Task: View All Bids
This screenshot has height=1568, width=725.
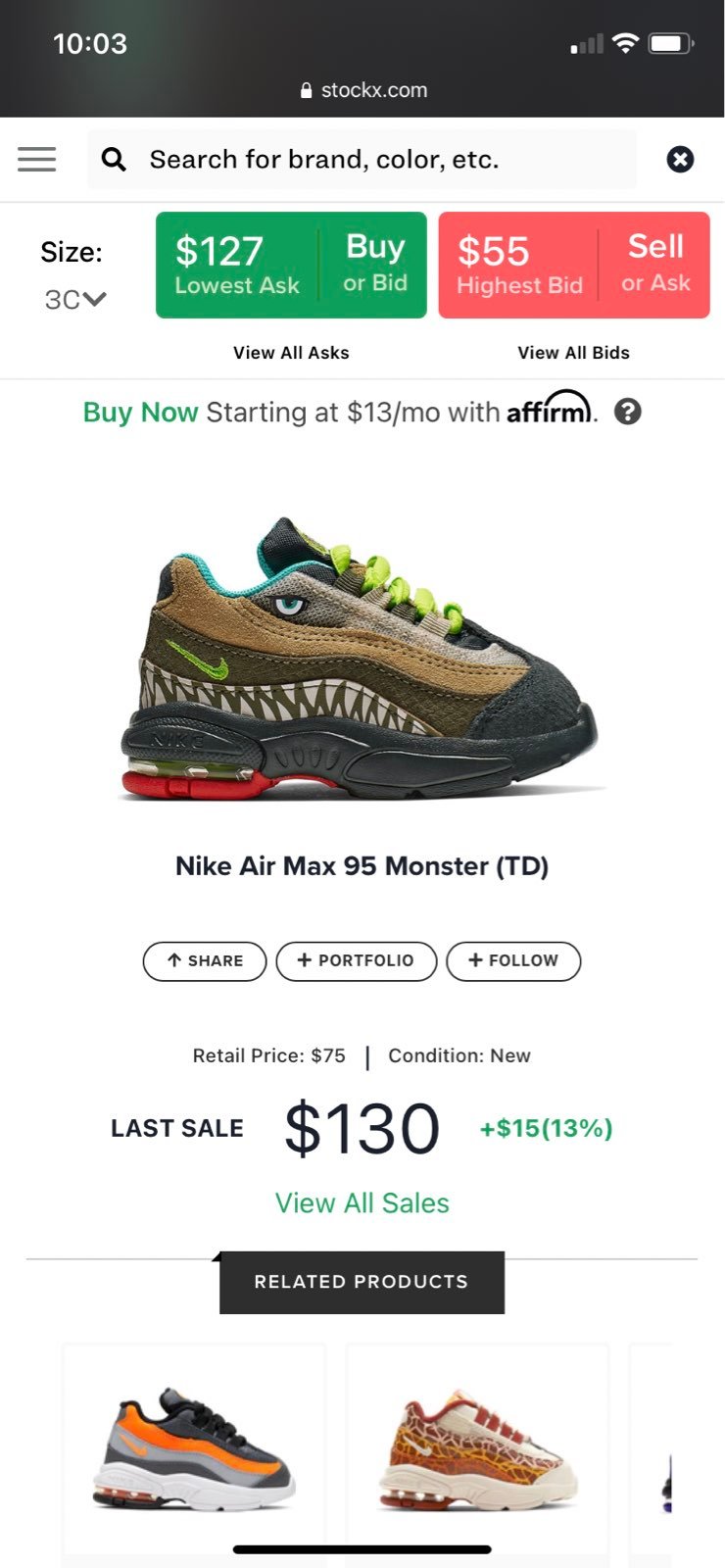Action: [x=574, y=353]
